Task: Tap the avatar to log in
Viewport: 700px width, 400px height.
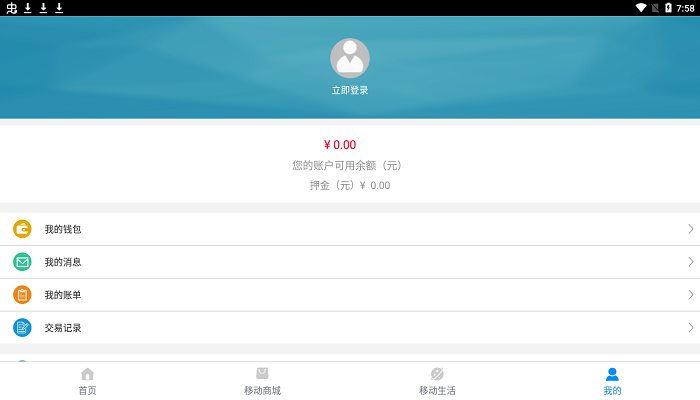Action: point(350,58)
